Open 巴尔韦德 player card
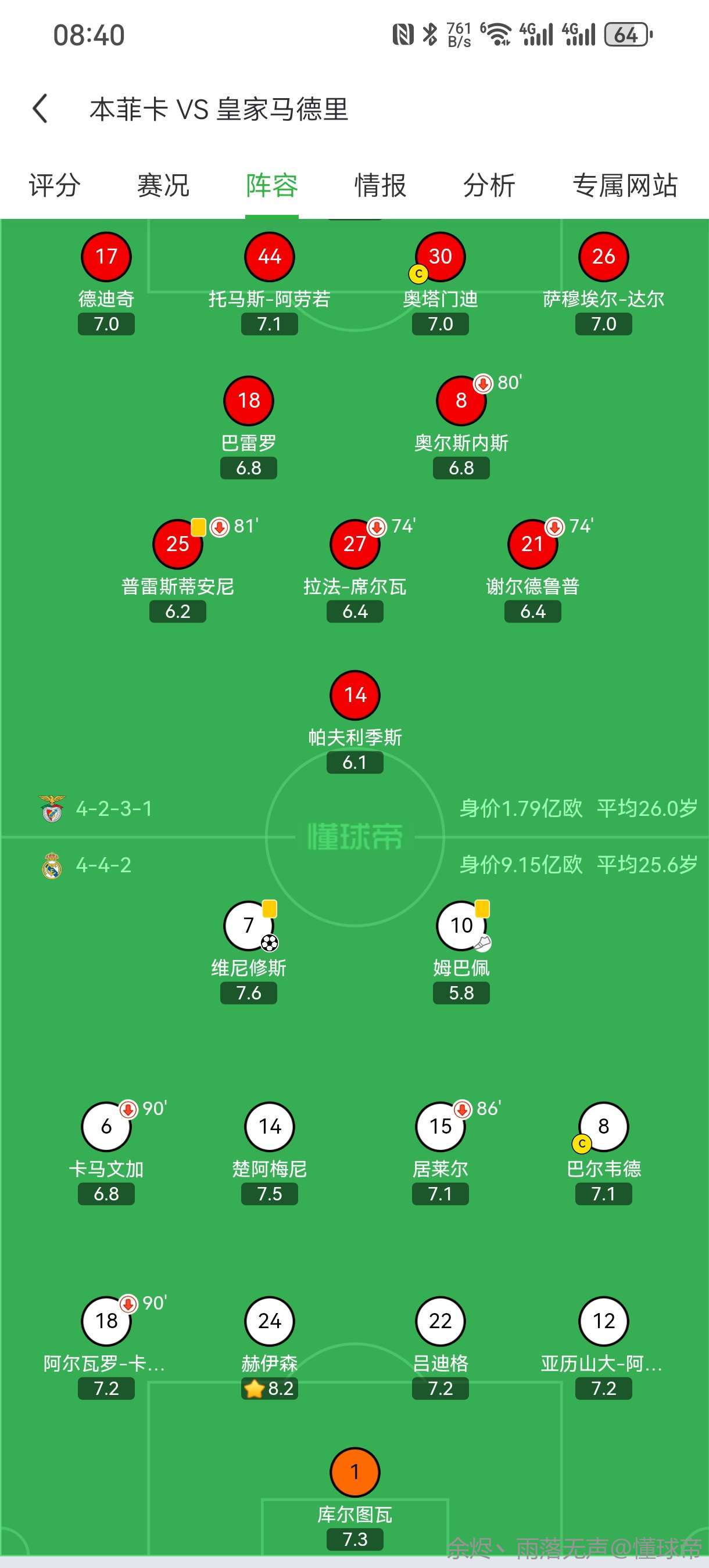The width and height of the screenshot is (709, 1568). tap(603, 1127)
